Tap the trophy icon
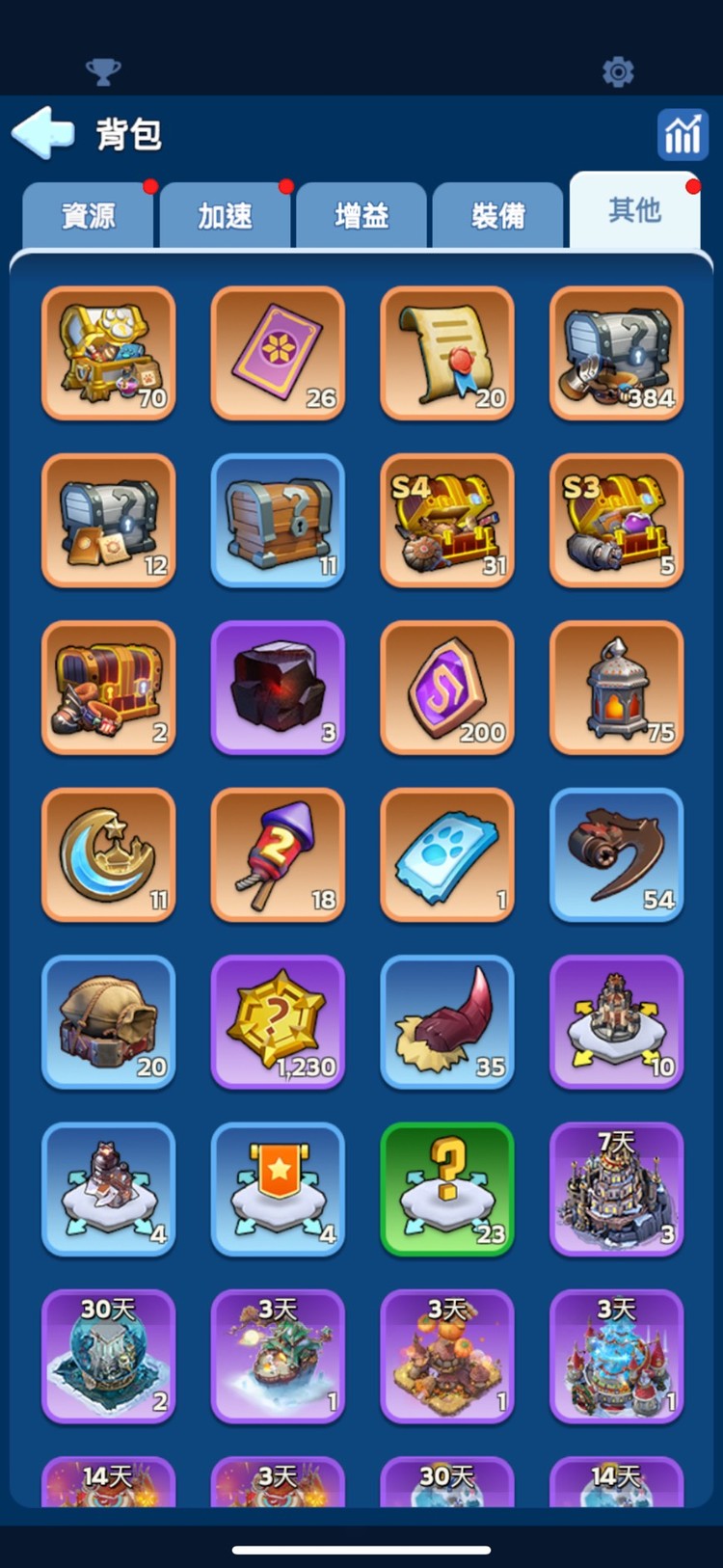The width and height of the screenshot is (723, 1568). pos(103,71)
